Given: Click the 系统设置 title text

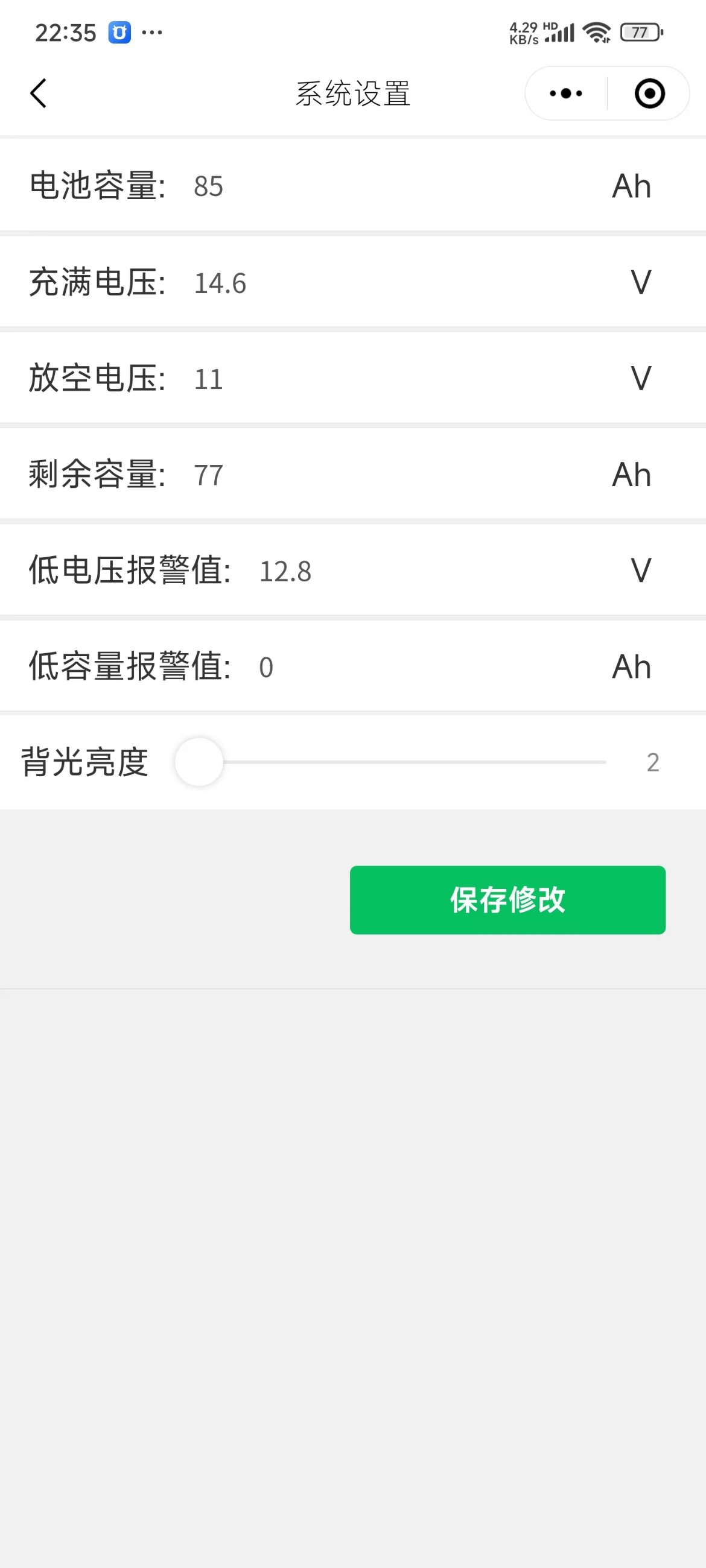Looking at the screenshot, I should (354, 93).
